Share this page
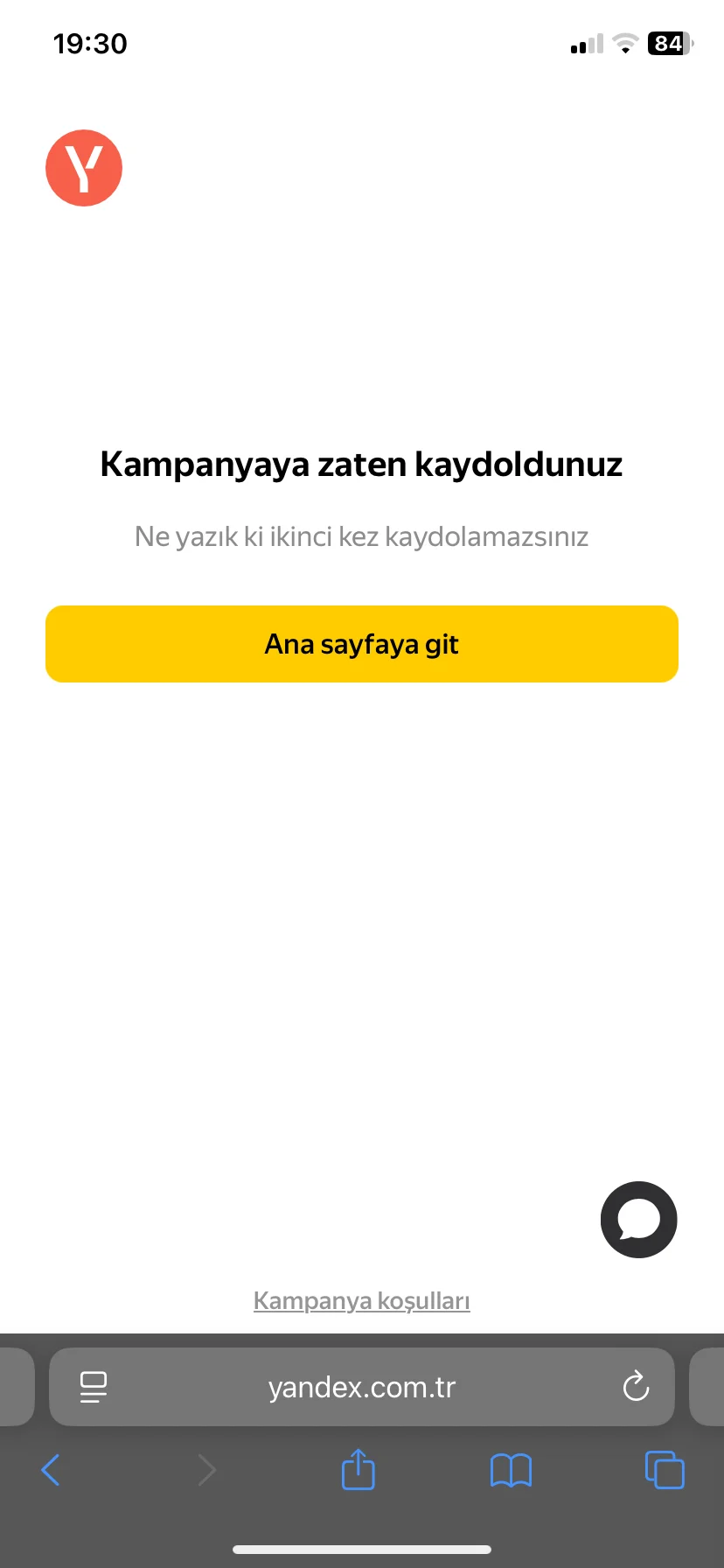 358,1470
